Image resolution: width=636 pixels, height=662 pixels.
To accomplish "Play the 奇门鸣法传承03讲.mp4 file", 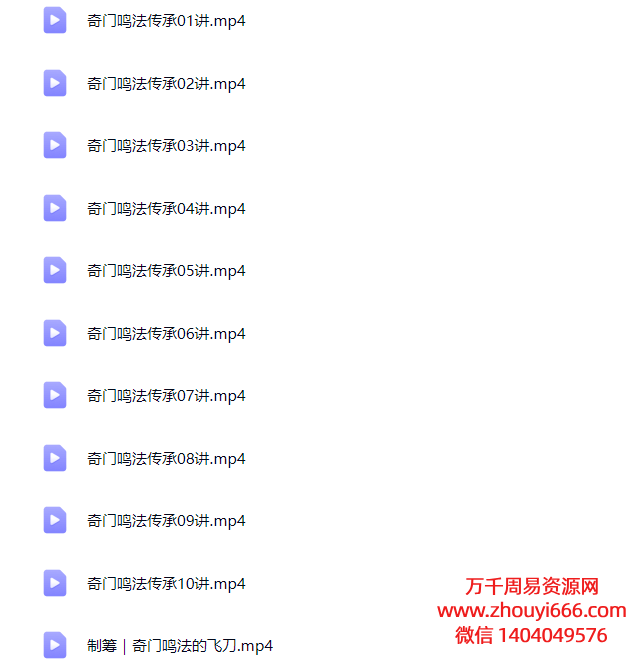I will pyautogui.click(x=166, y=146).
